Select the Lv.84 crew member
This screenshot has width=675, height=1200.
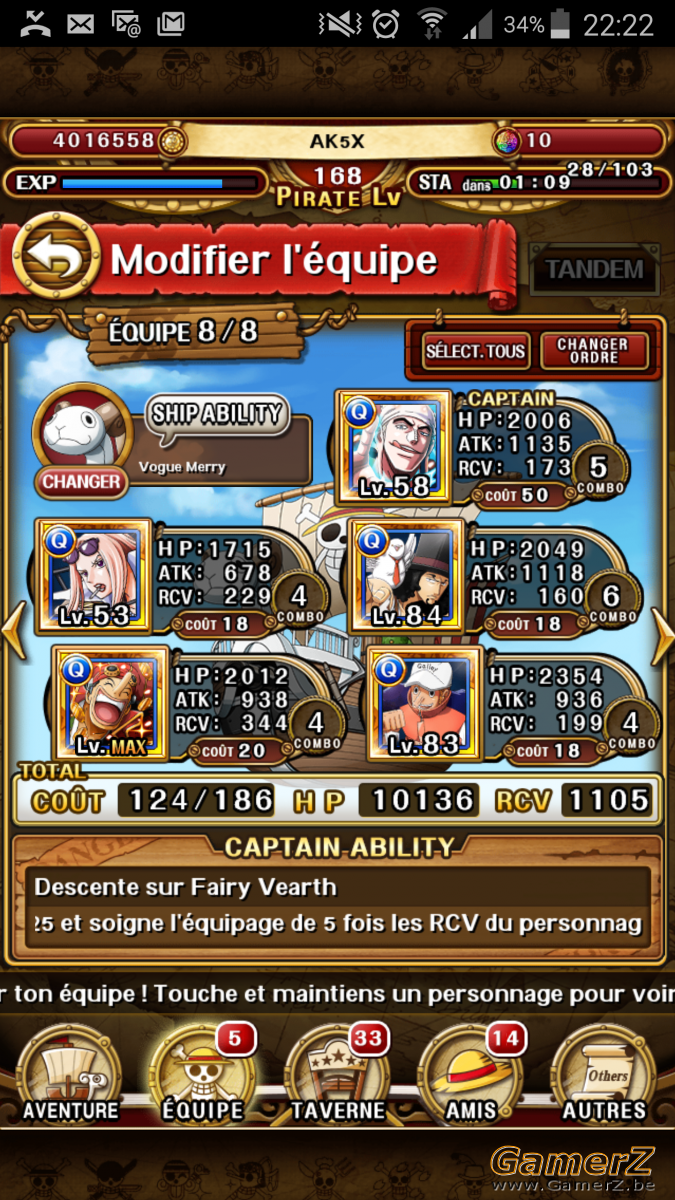(406, 576)
